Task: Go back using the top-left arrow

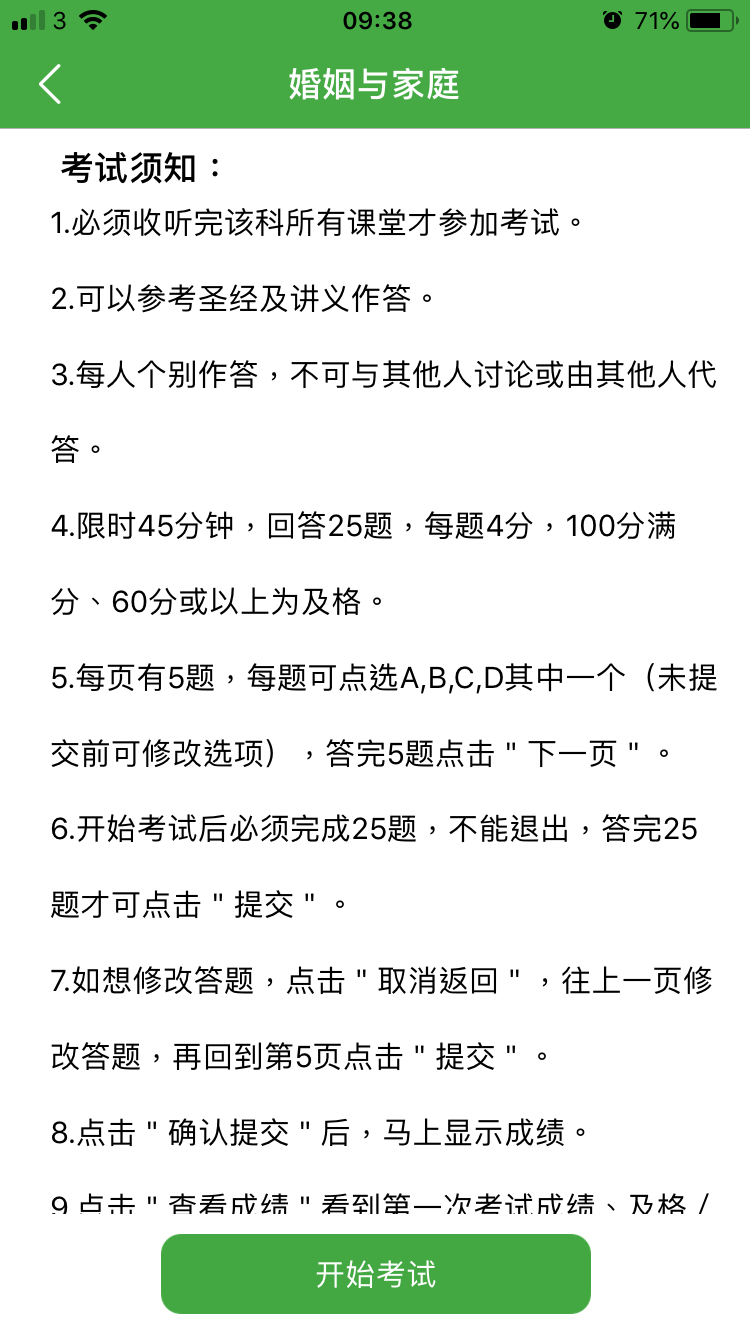Action: pyautogui.click(x=50, y=84)
